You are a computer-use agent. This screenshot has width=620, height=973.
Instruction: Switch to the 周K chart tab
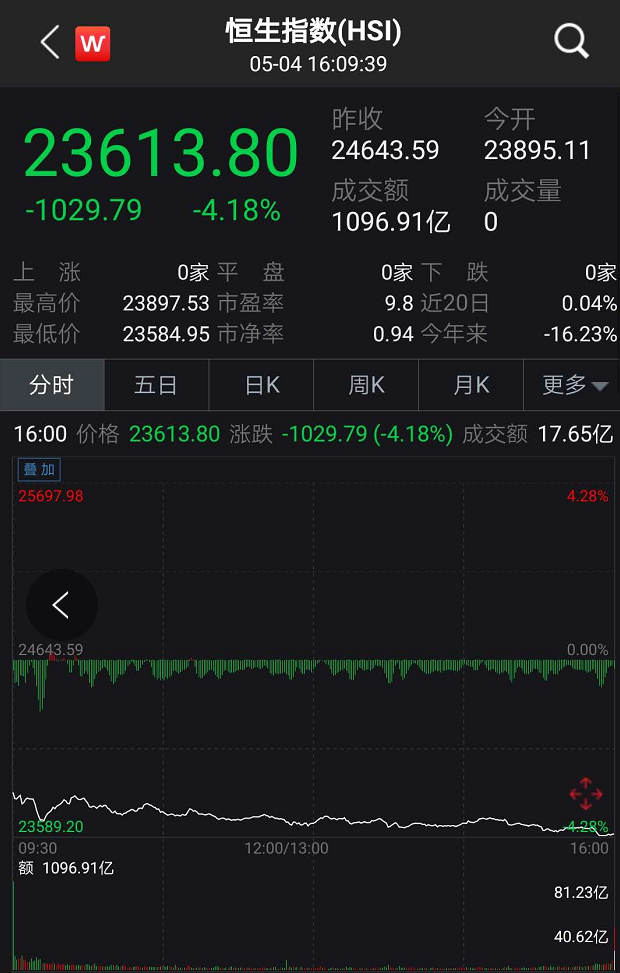[x=366, y=385]
